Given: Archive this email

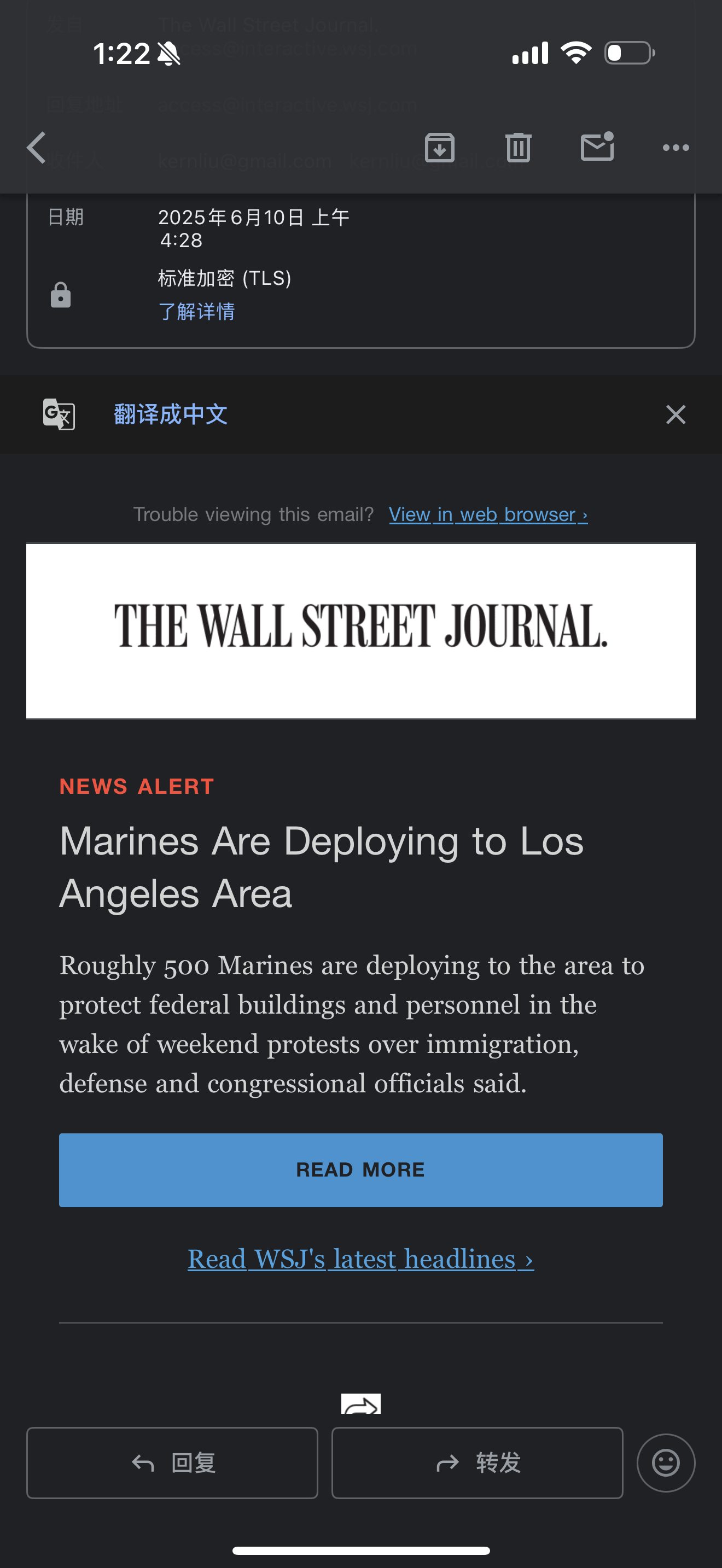Looking at the screenshot, I should pyautogui.click(x=440, y=147).
